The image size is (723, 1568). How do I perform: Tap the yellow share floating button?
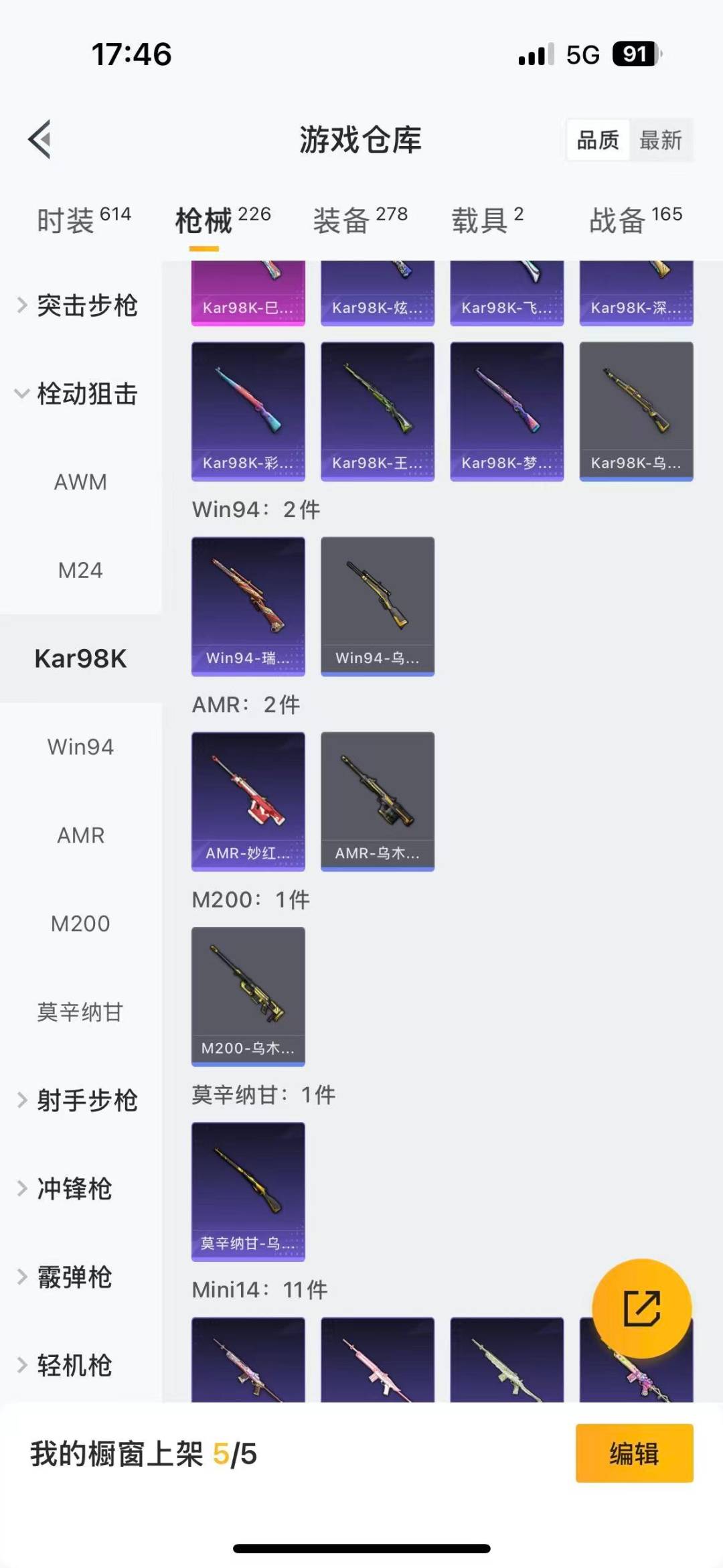click(x=642, y=1308)
